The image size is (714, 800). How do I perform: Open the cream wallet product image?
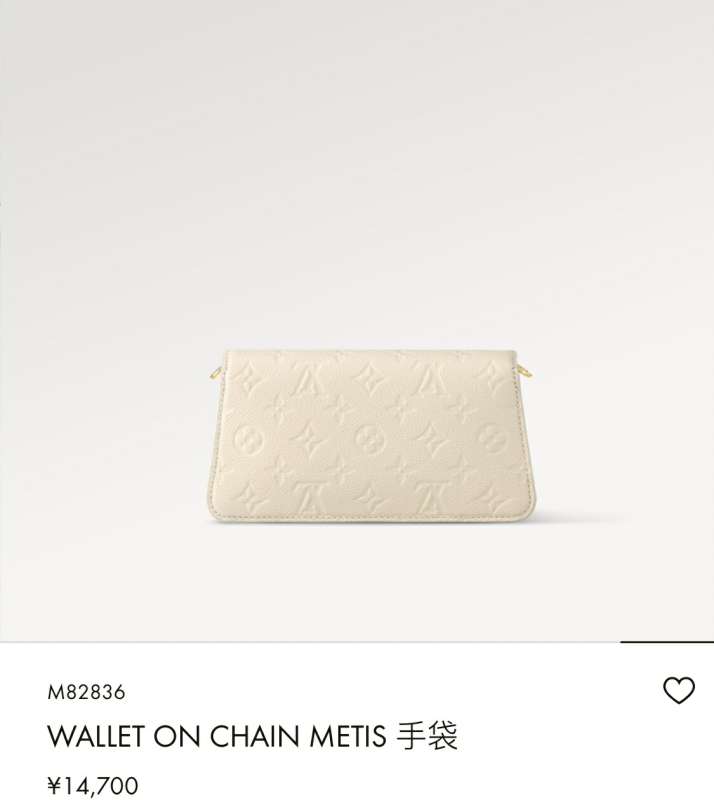pyautogui.click(x=371, y=433)
